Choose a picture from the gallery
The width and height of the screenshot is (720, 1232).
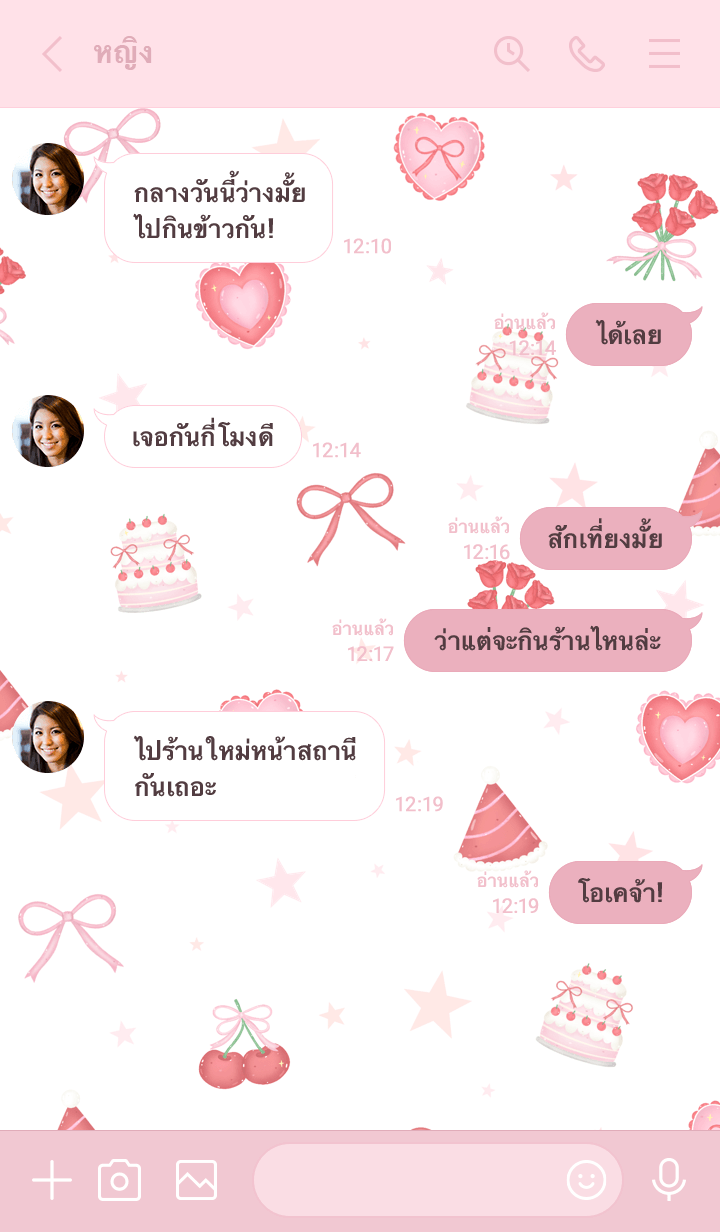[196, 1181]
